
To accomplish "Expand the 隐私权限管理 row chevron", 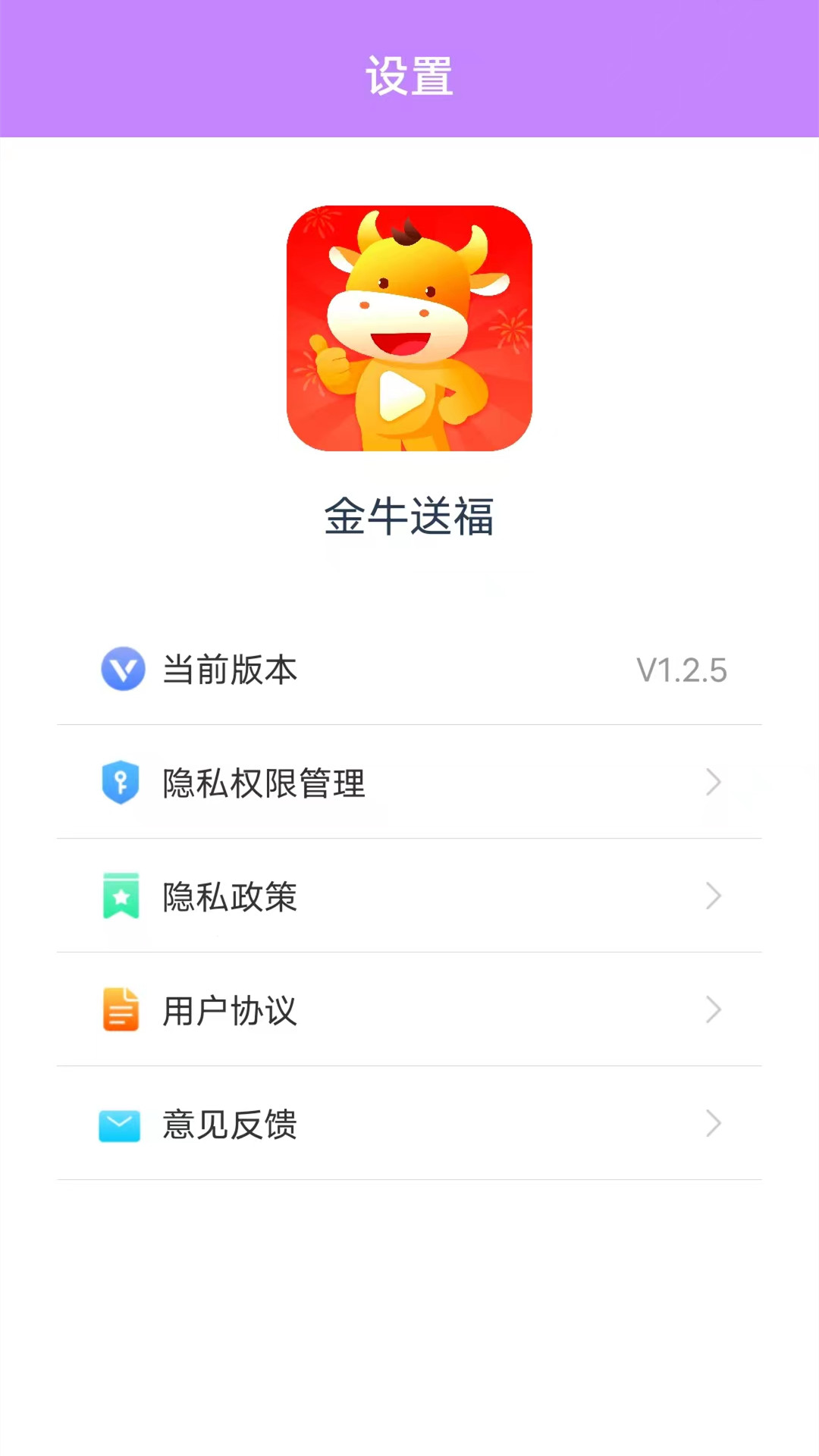I will pos(713,782).
